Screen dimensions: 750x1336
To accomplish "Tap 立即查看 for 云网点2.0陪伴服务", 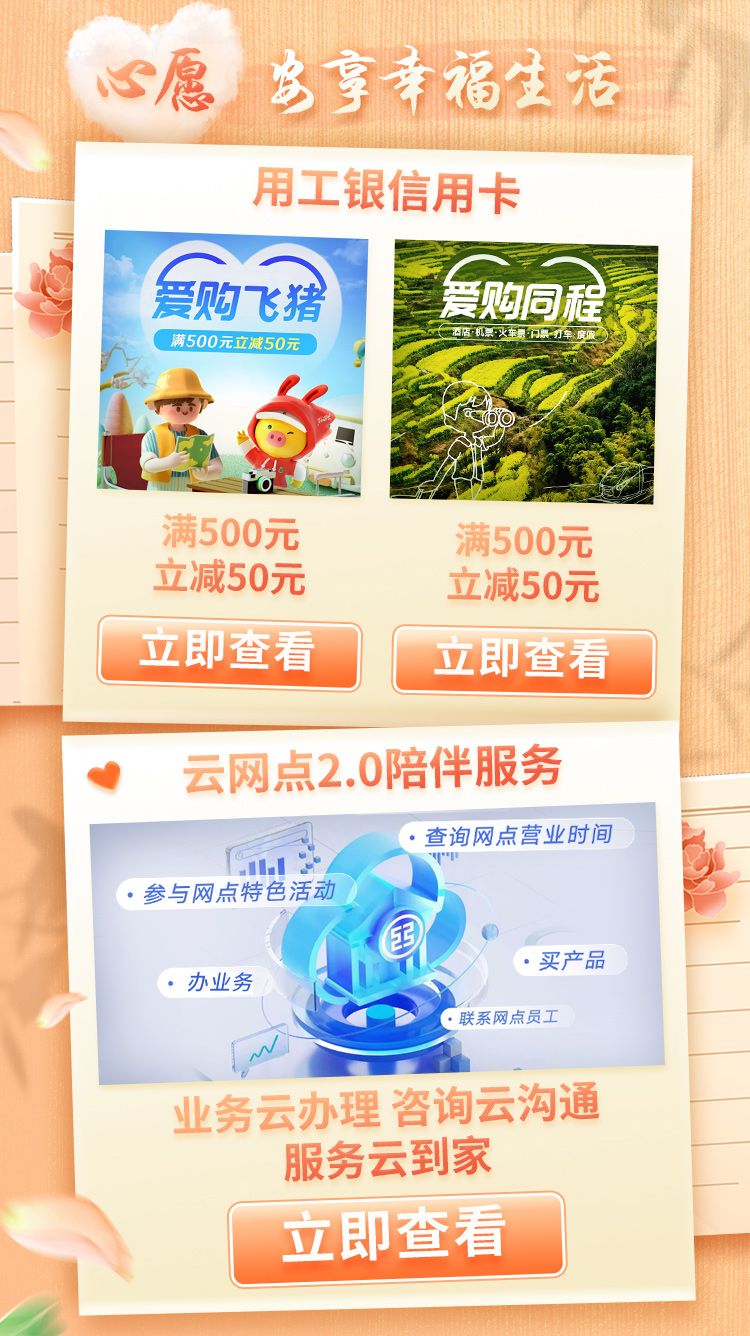I will click(396, 1238).
